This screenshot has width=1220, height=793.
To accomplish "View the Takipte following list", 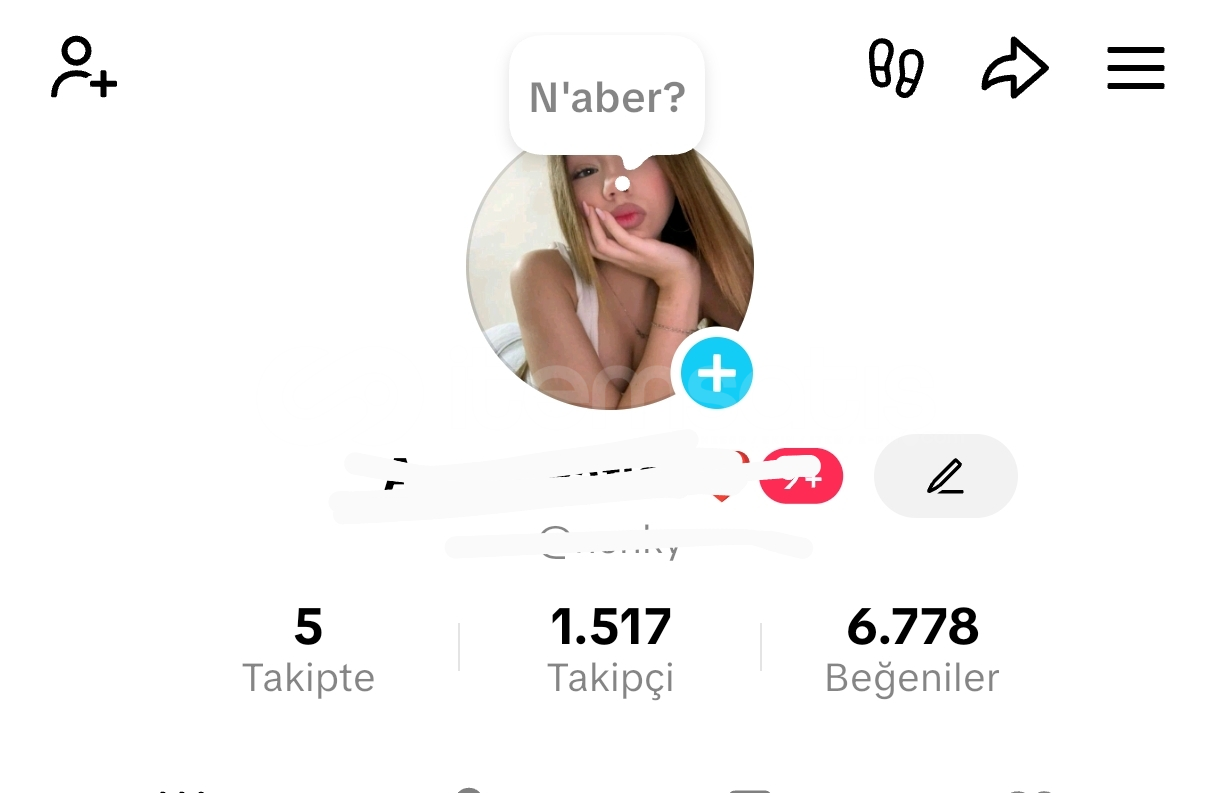I will [x=308, y=650].
